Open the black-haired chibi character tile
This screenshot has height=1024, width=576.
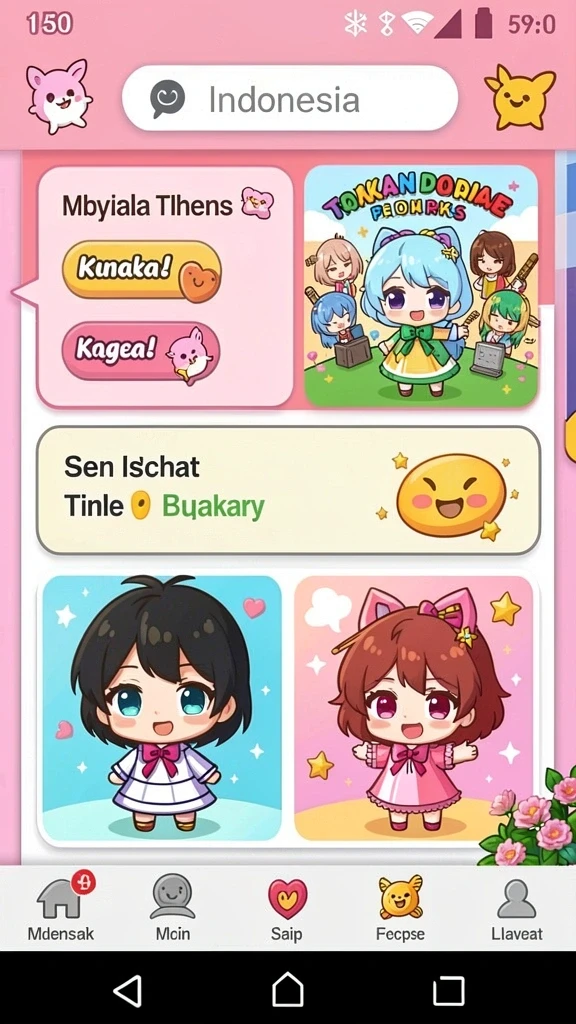[162, 709]
